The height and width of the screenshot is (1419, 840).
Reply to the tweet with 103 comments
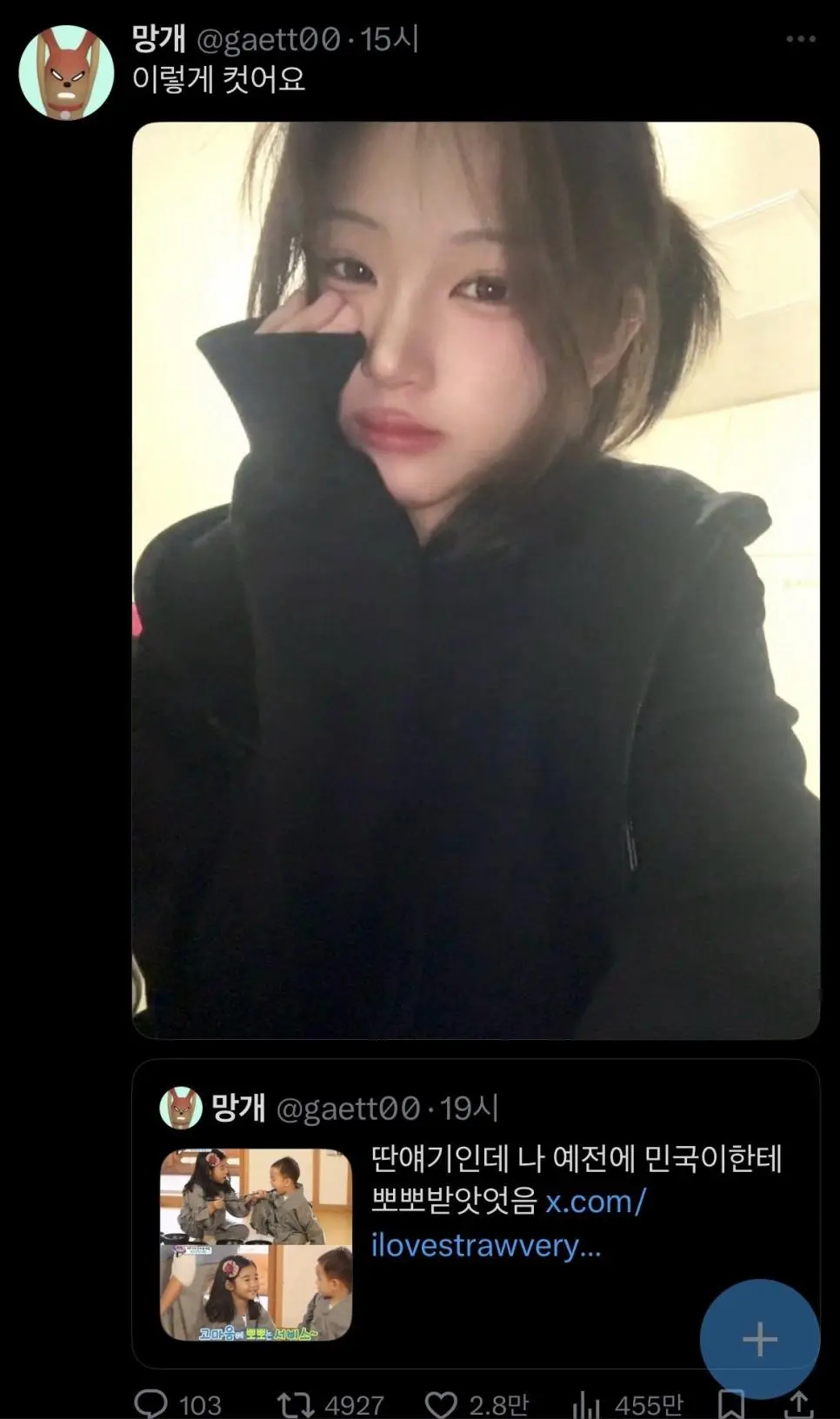(152, 1403)
